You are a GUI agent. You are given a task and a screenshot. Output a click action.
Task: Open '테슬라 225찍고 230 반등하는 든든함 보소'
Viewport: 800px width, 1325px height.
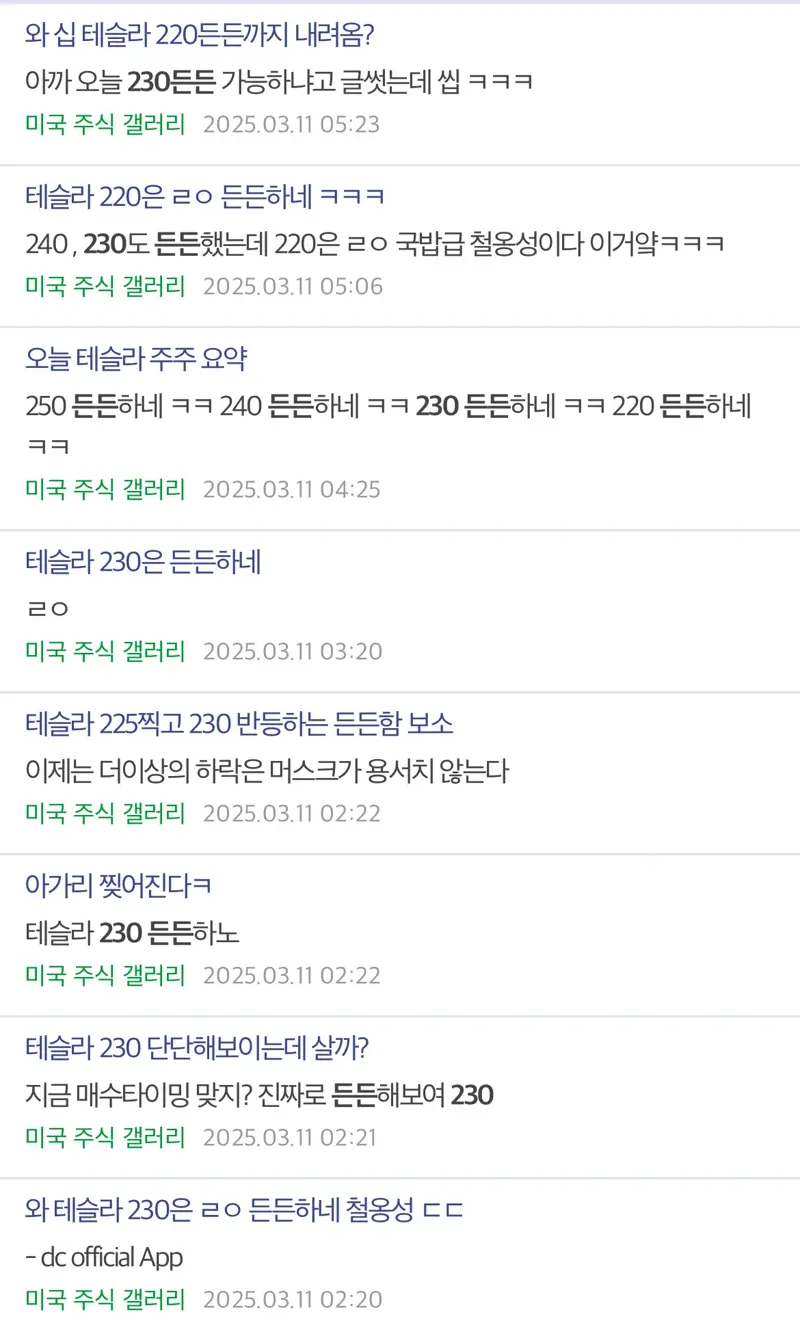click(x=240, y=724)
